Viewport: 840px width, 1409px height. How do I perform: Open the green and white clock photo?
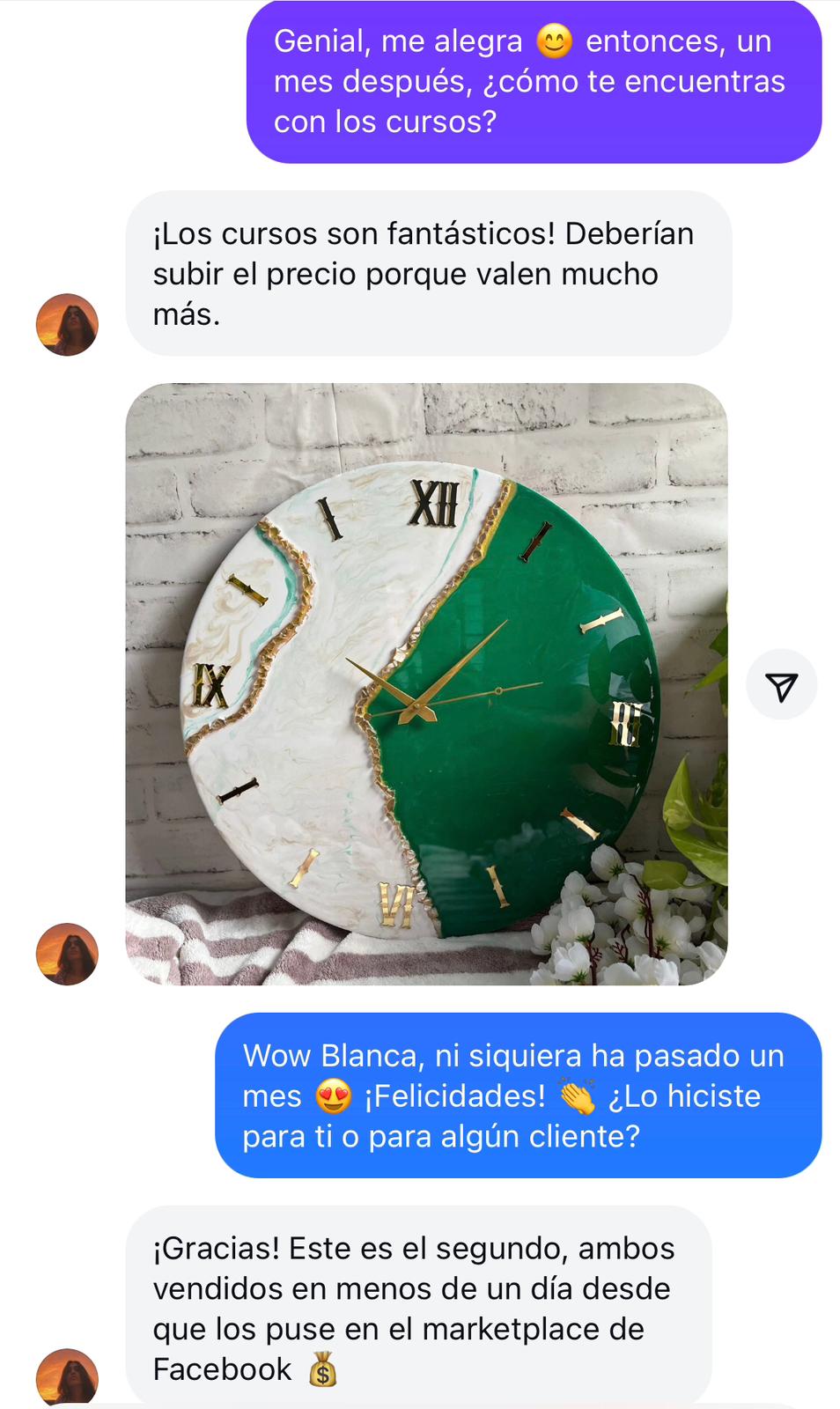tap(426, 683)
